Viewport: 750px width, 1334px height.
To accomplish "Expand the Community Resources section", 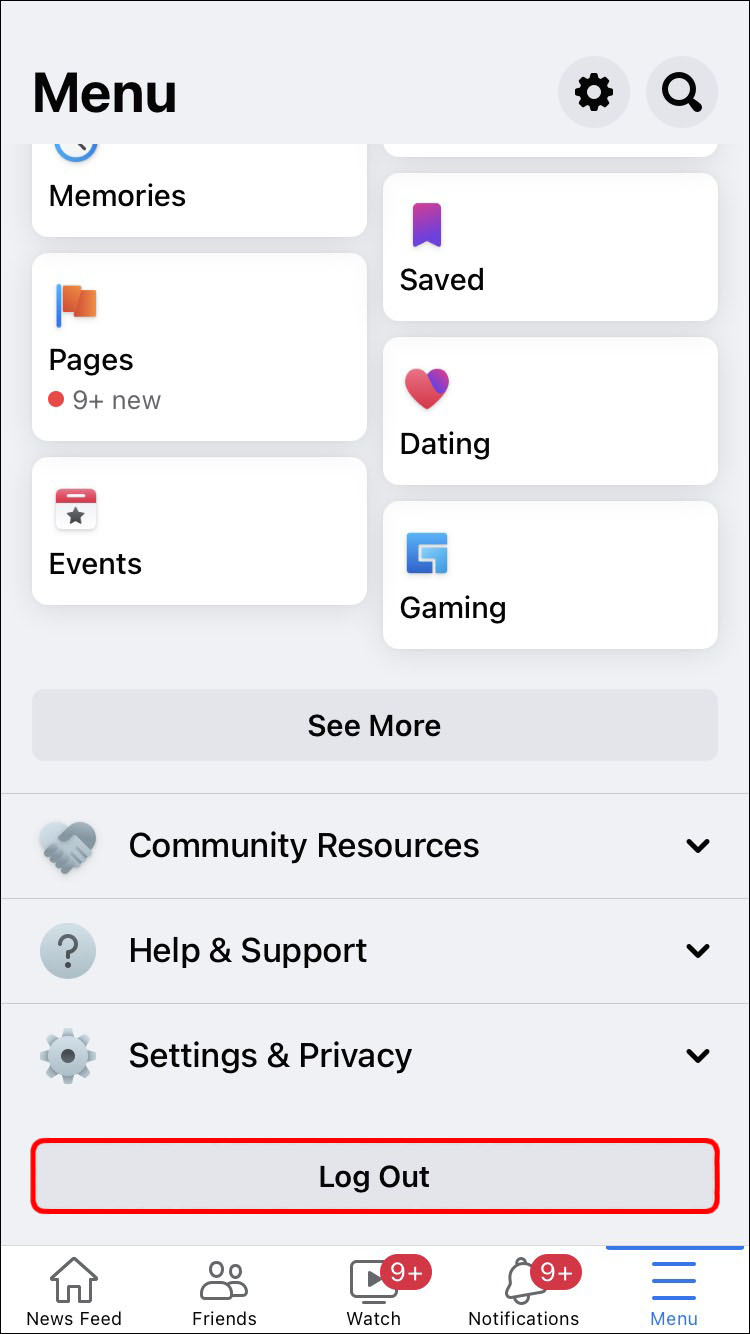I will click(375, 846).
